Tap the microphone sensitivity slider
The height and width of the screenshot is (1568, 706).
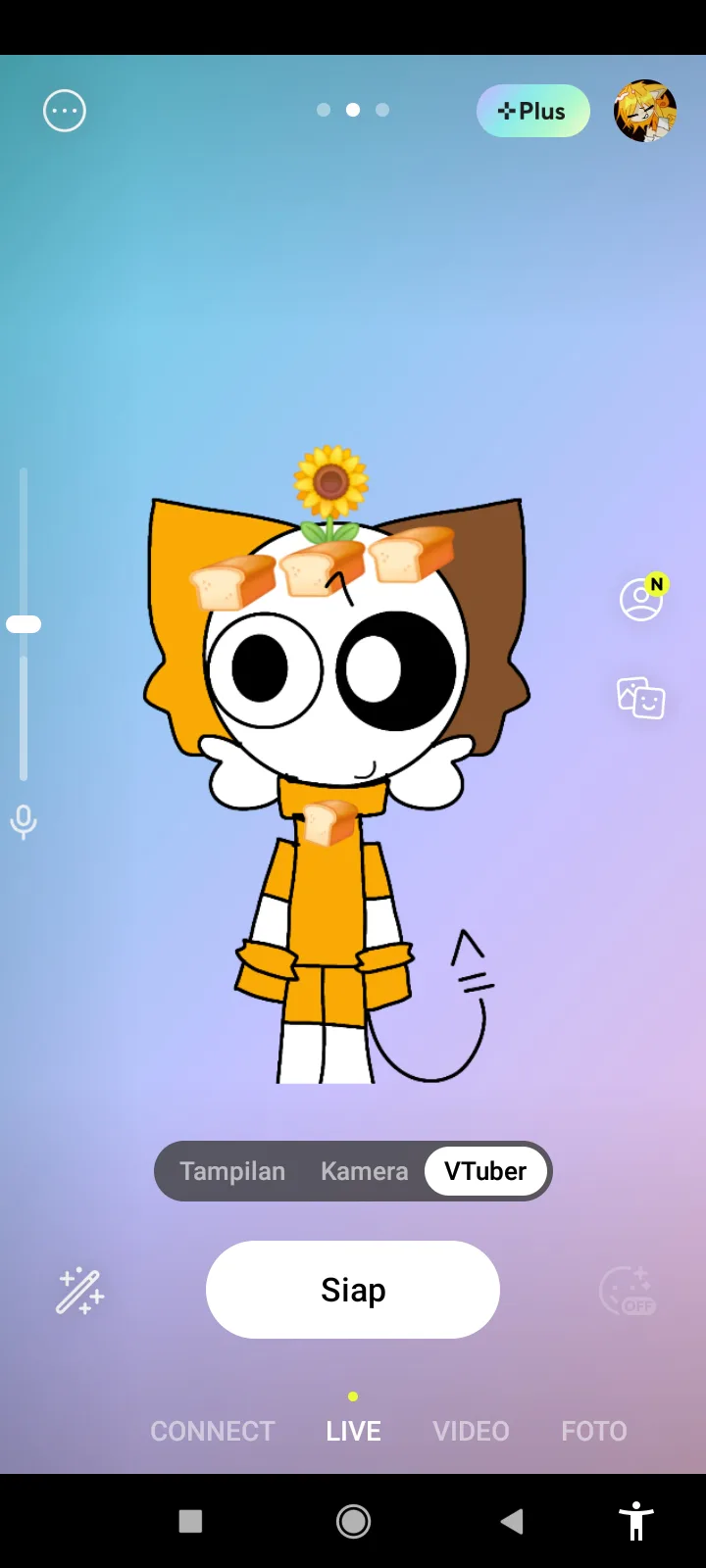click(x=24, y=624)
